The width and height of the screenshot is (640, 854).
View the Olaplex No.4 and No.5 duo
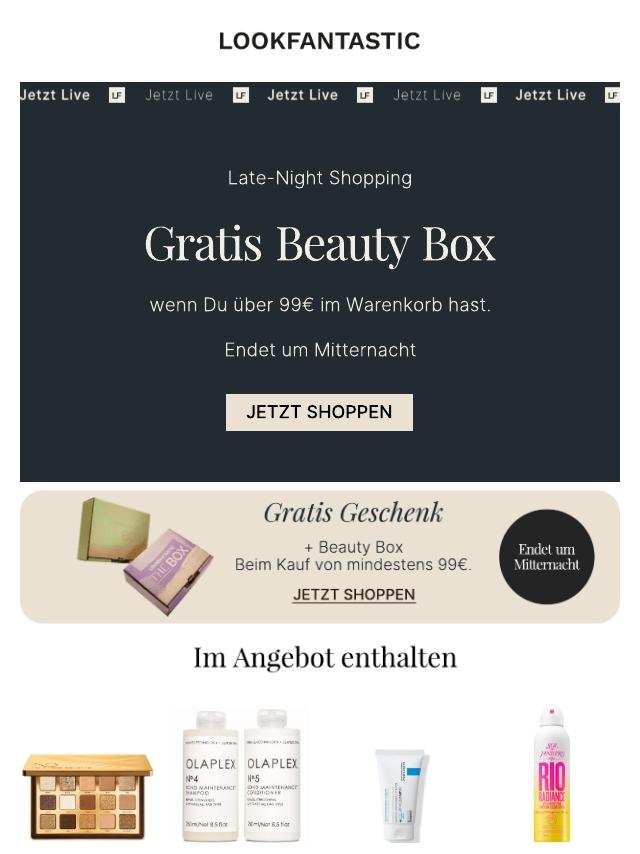click(242, 776)
